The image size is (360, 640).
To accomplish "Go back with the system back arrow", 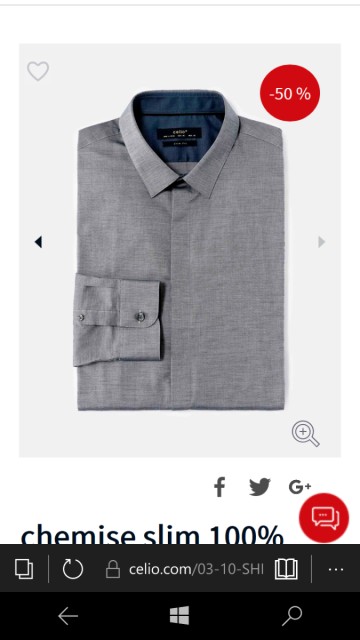I will click(68, 616).
